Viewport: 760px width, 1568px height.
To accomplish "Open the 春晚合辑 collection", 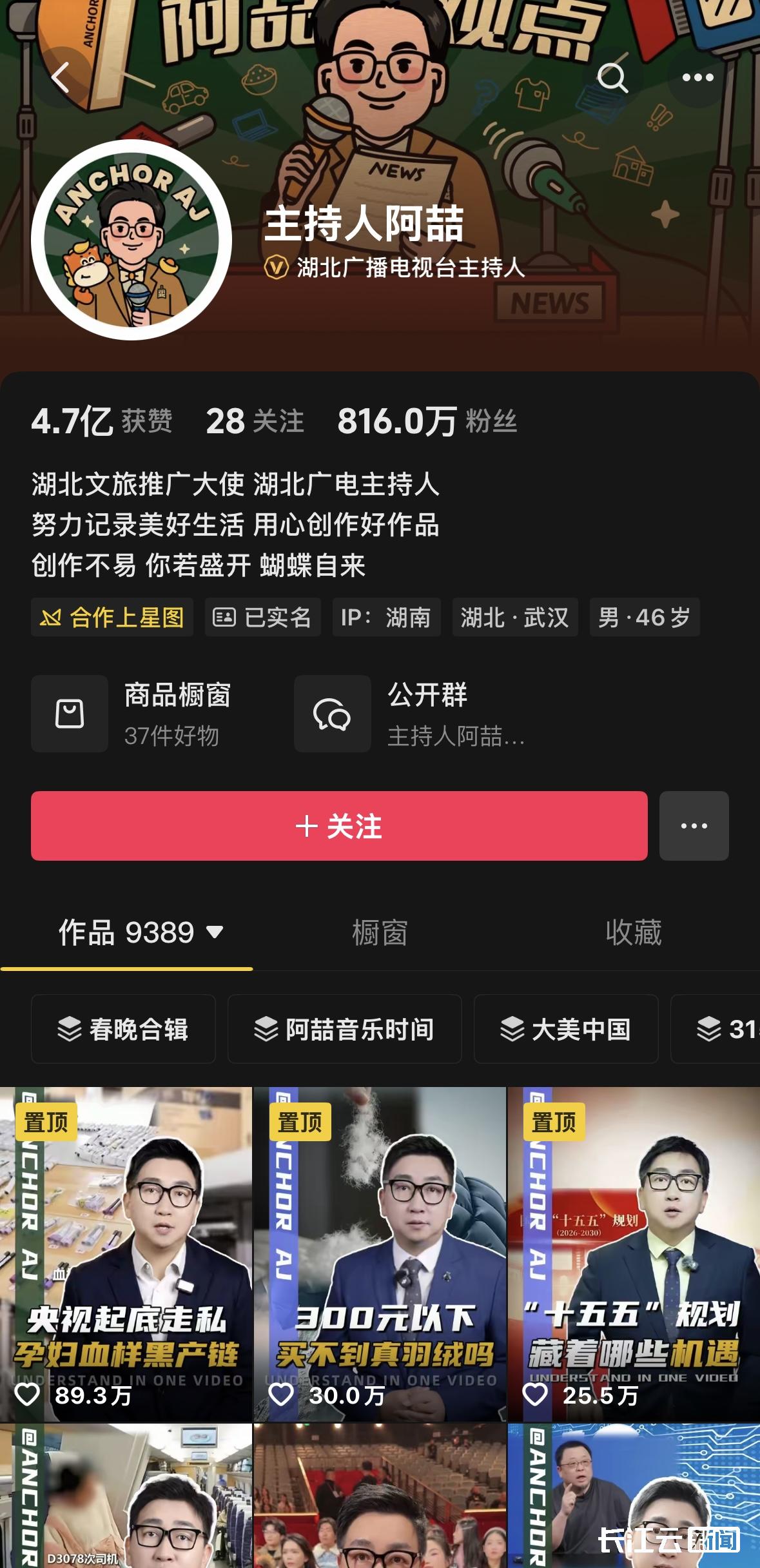I will 123,1029.
